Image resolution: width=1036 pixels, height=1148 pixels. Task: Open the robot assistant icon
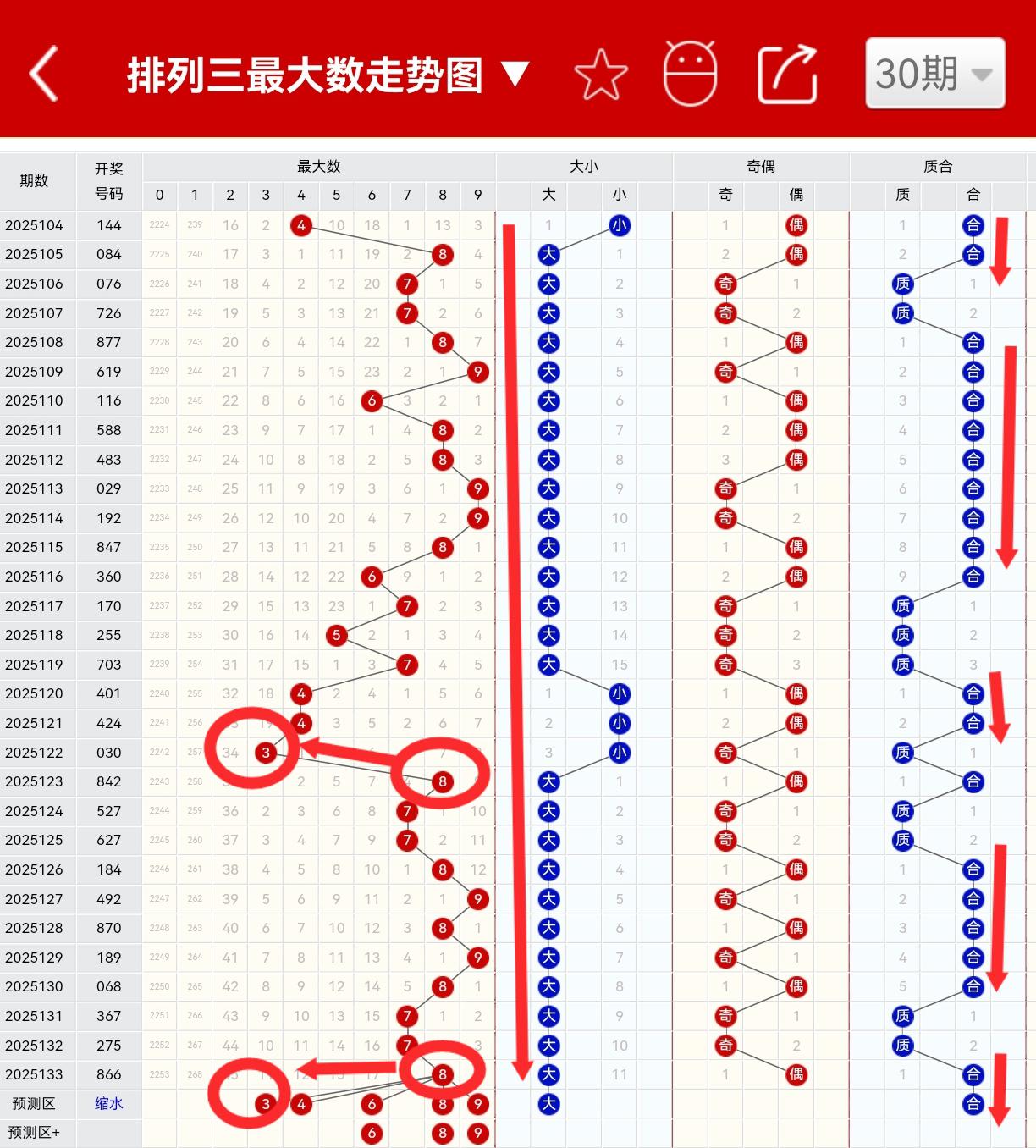(690, 75)
